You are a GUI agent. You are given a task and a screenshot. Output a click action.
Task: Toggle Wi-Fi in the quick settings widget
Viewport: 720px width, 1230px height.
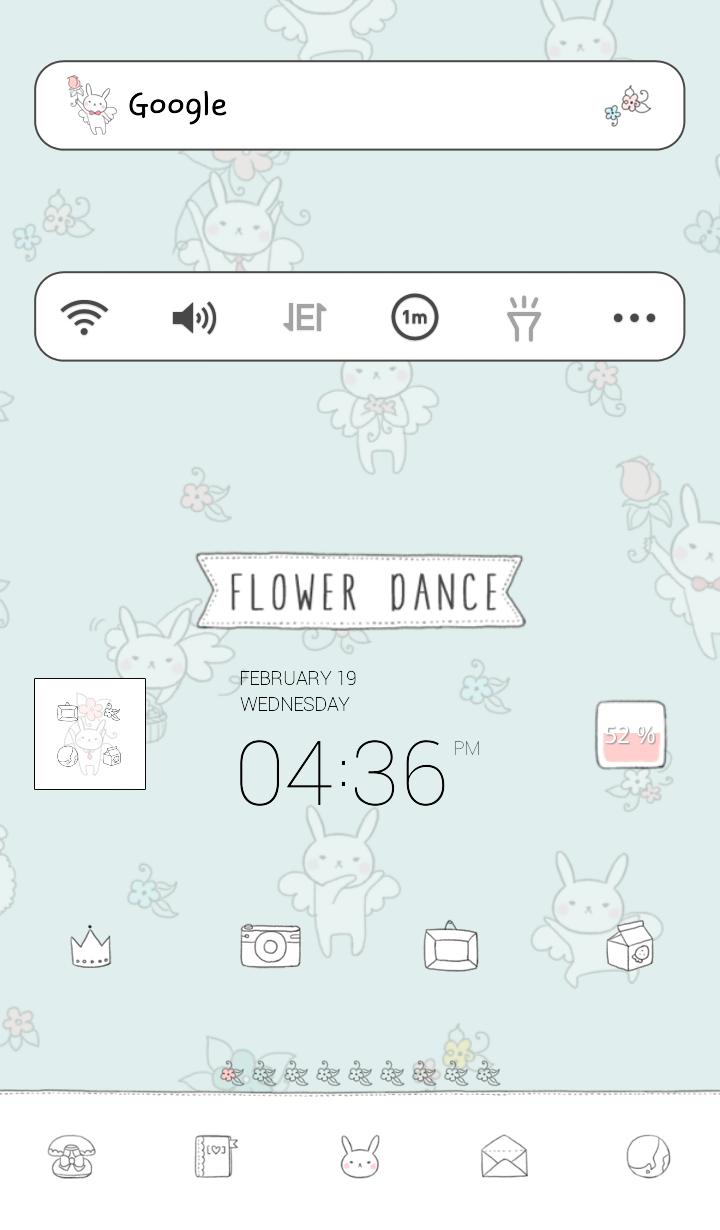click(x=86, y=318)
